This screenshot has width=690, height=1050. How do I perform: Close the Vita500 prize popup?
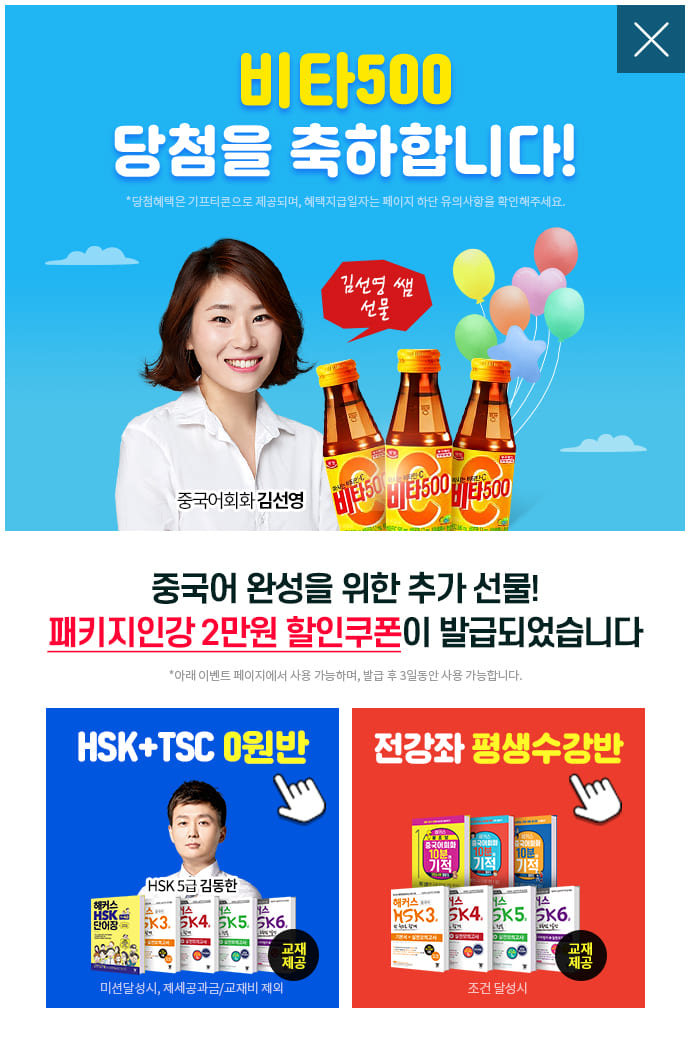coord(651,39)
